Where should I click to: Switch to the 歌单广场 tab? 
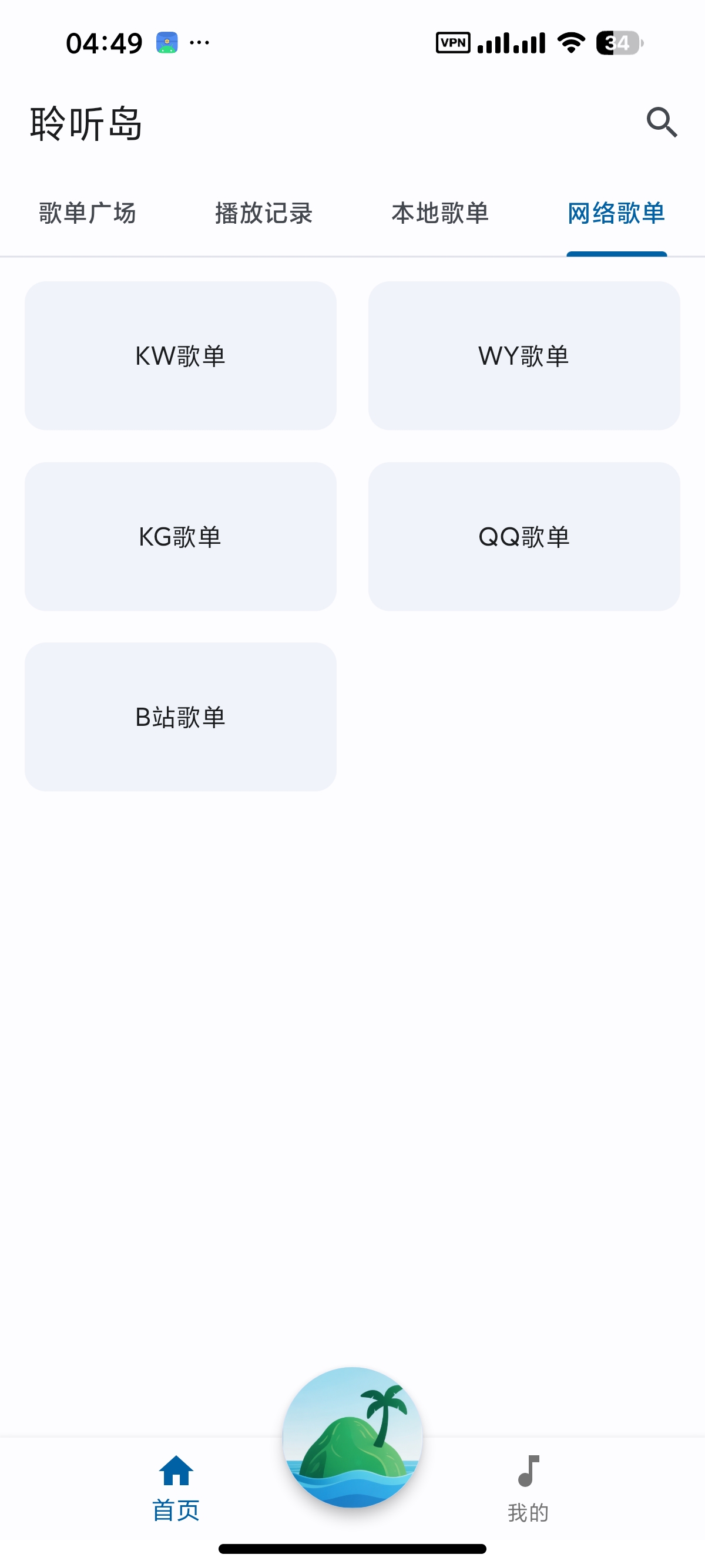click(x=87, y=214)
